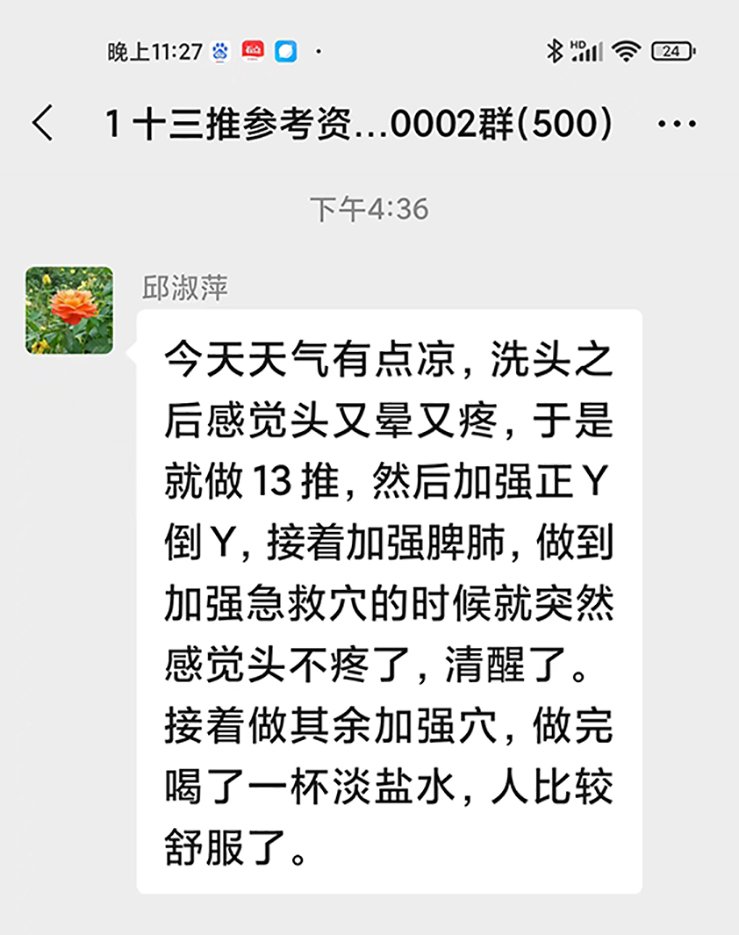Image resolution: width=739 pixels, height=935 pixels.
Task: Go back from the group chat
Action: pos(42,124)
